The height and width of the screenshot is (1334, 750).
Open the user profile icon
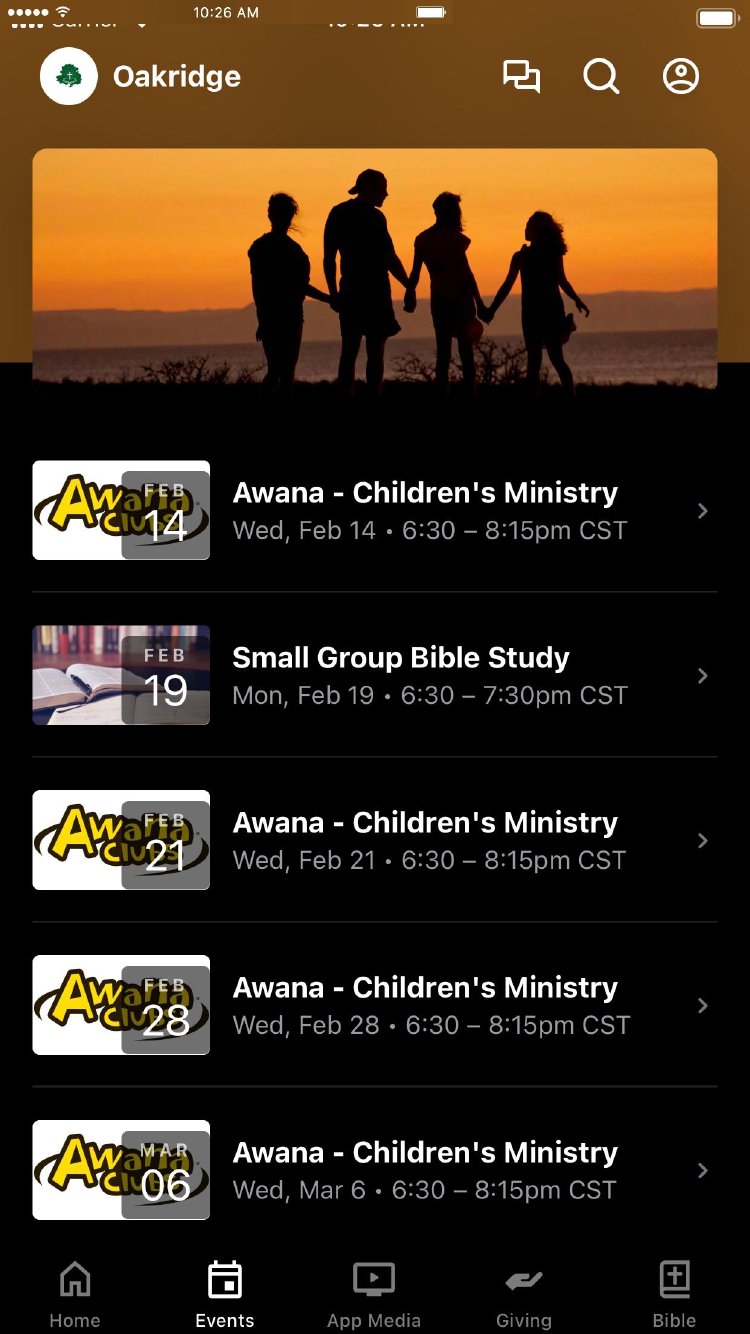[681, 77]
